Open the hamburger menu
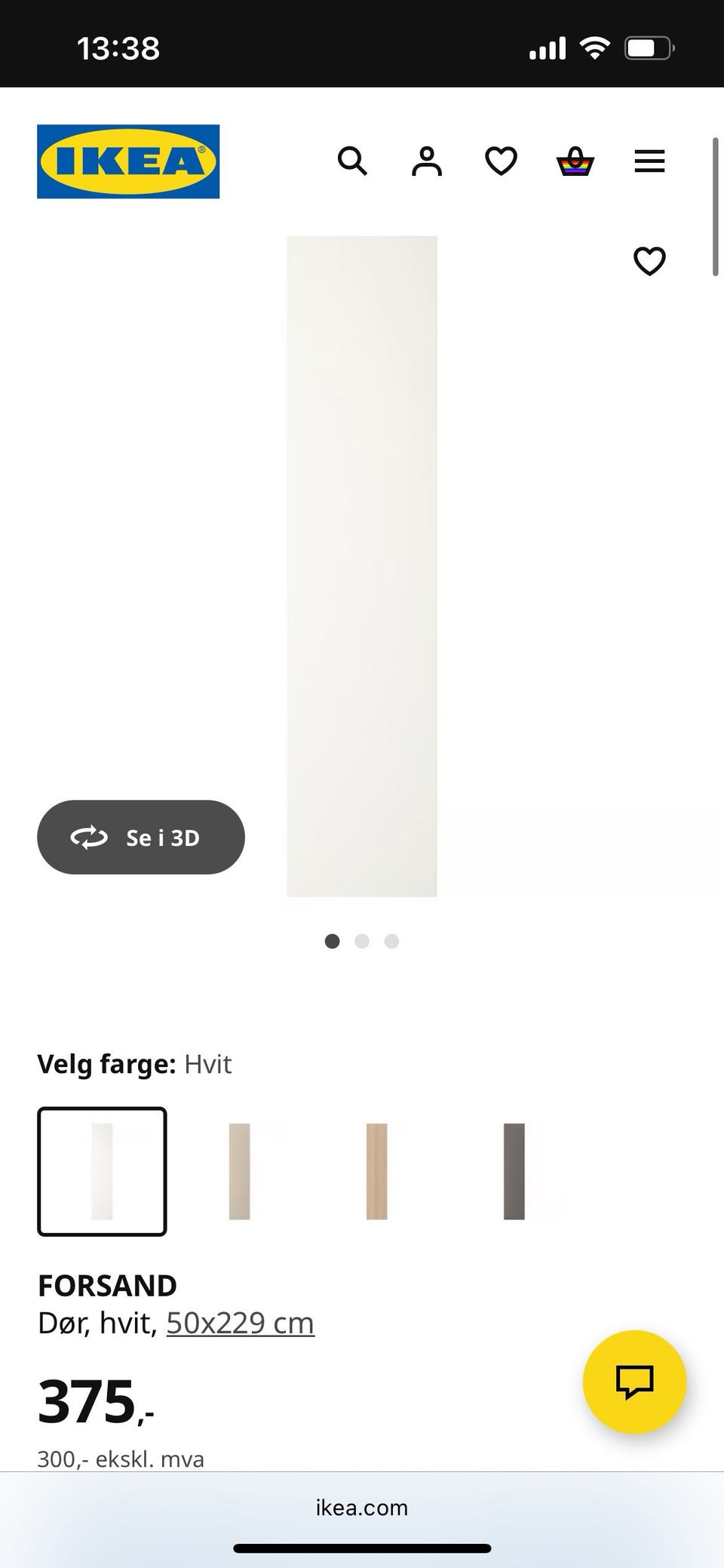Screen dimensions: 724x1568 pyautogui.click(x=649, y=161)
